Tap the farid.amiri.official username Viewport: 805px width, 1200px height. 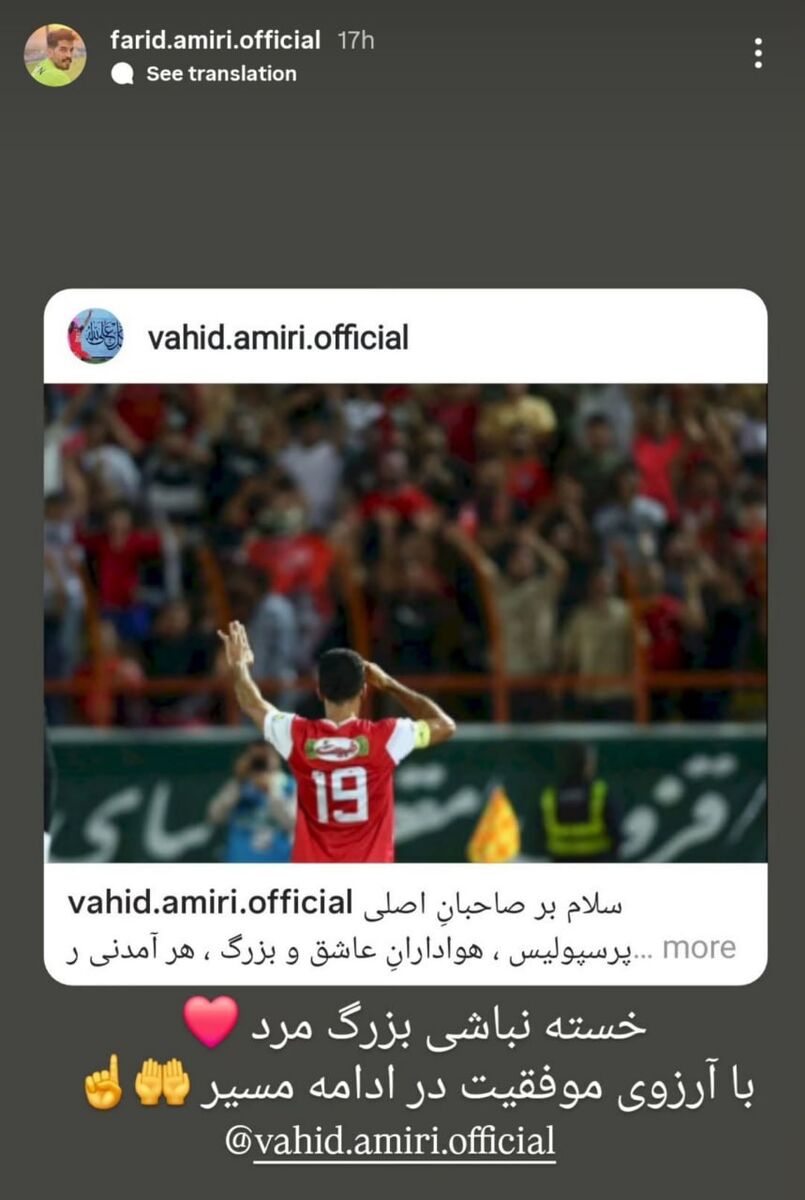(x=215, y=41)
